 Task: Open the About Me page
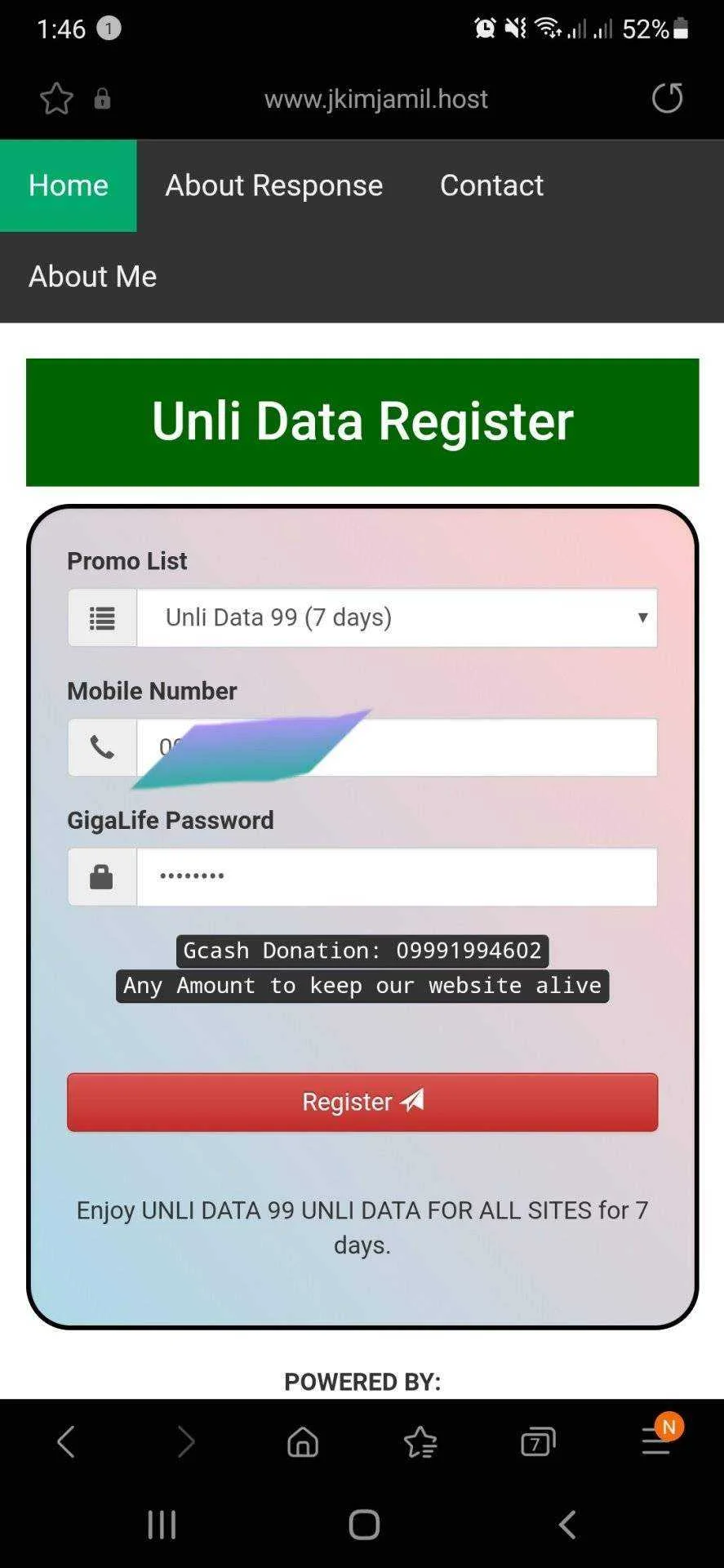[x=92, y=276]
